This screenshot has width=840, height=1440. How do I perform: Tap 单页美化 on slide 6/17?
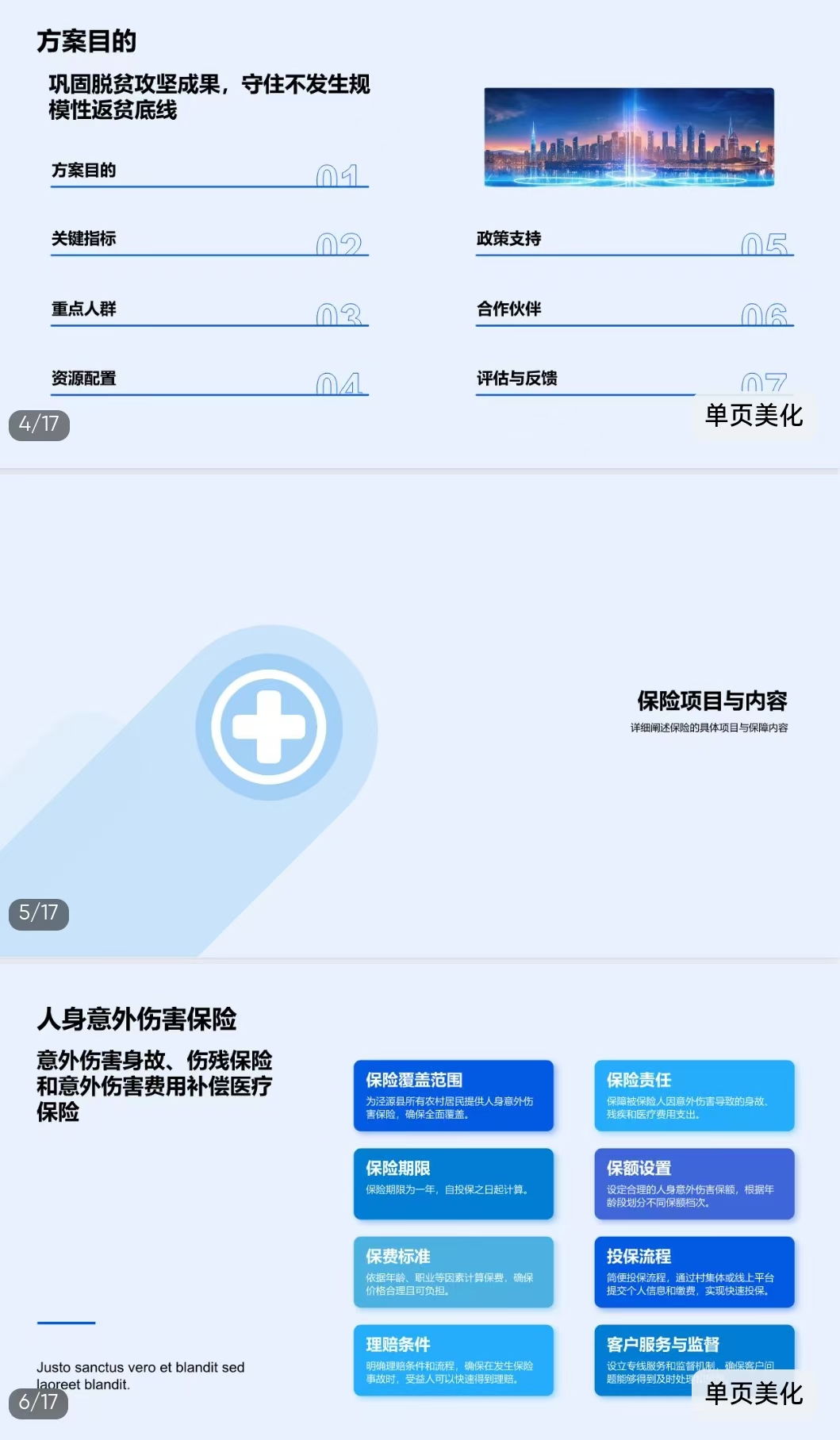754,1393
